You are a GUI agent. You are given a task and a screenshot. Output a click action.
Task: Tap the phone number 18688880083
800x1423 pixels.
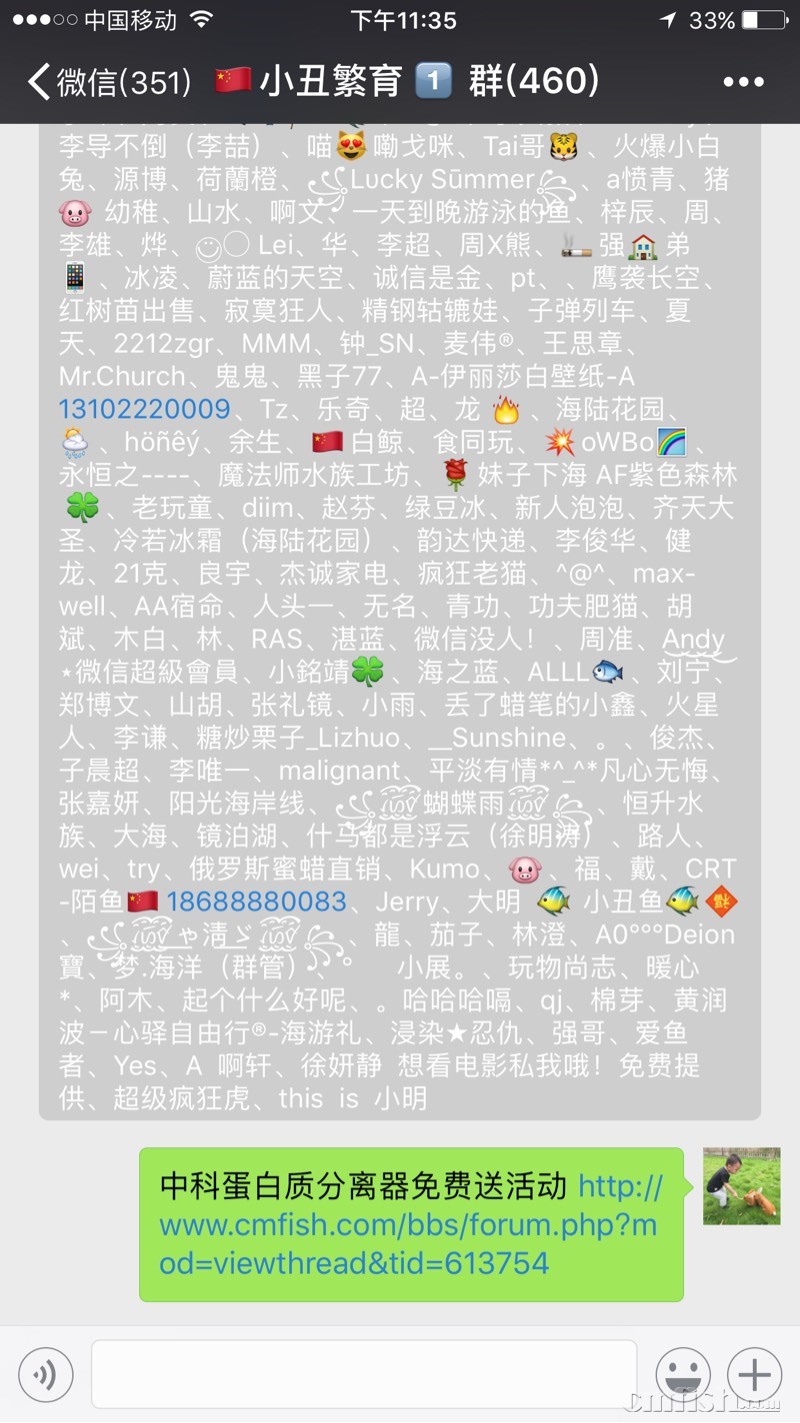(256, 902)
